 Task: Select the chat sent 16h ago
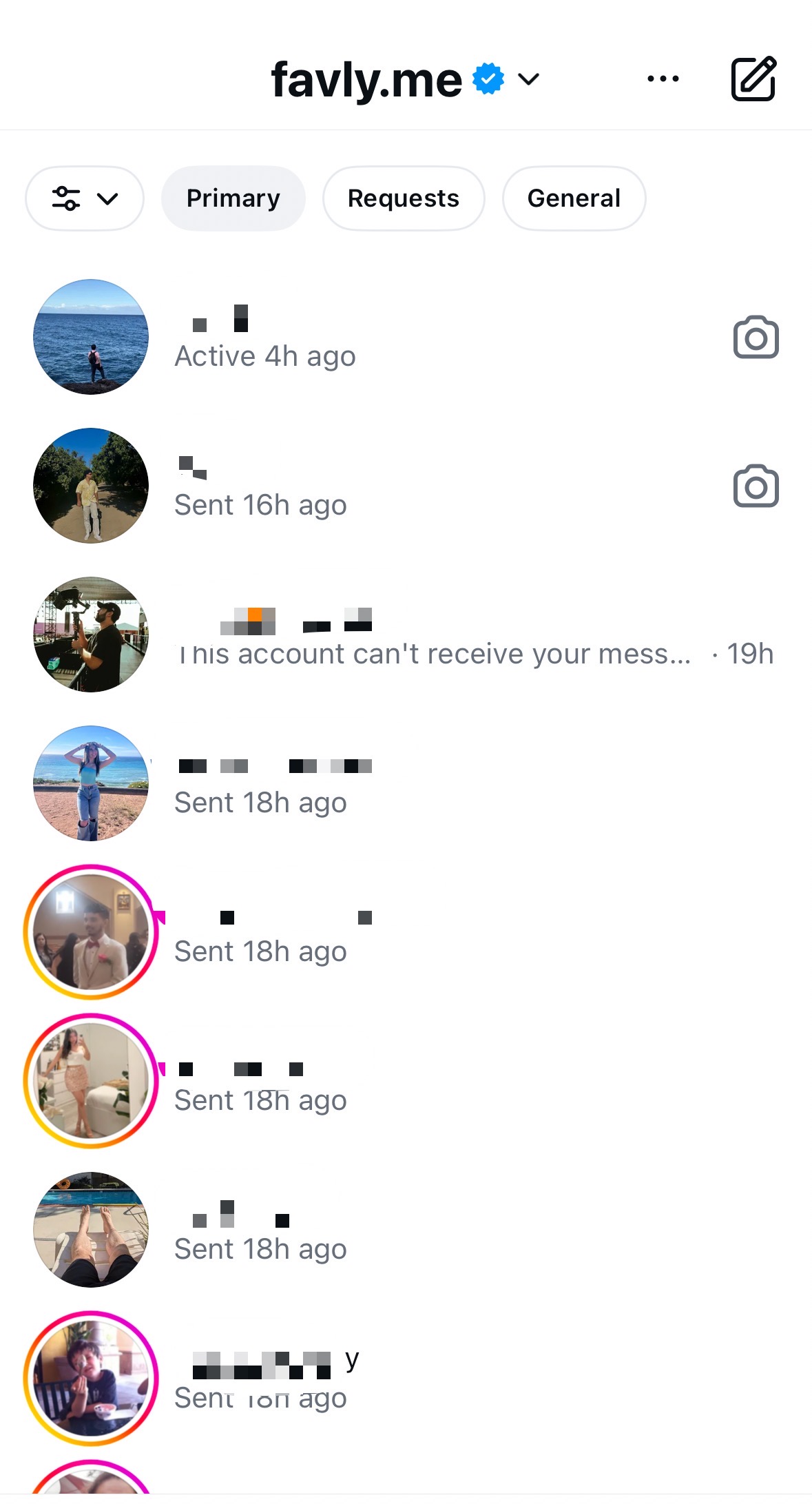pos(344,486)
